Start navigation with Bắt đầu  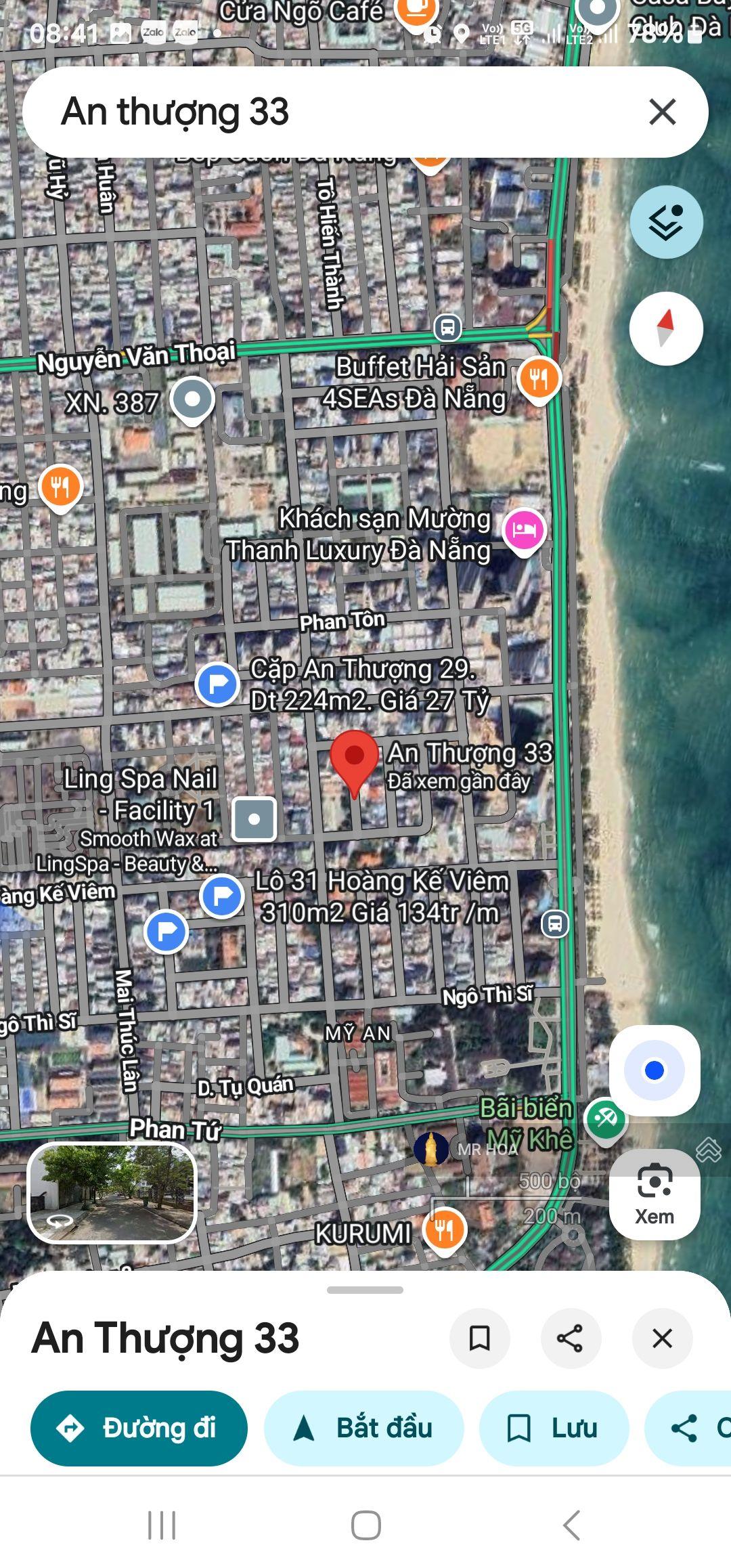click(x=364, y=1428)
